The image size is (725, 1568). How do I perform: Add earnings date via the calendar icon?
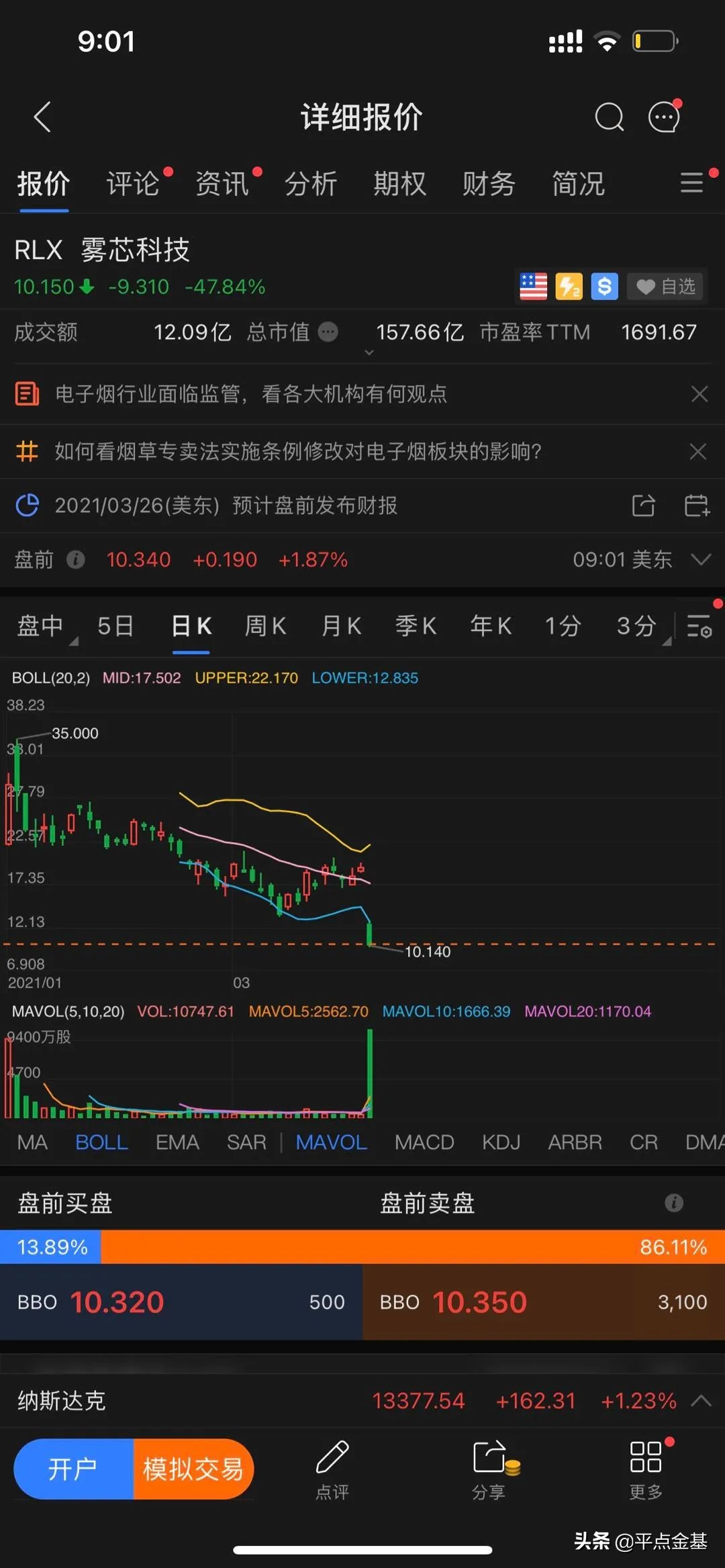click(695, 505)
